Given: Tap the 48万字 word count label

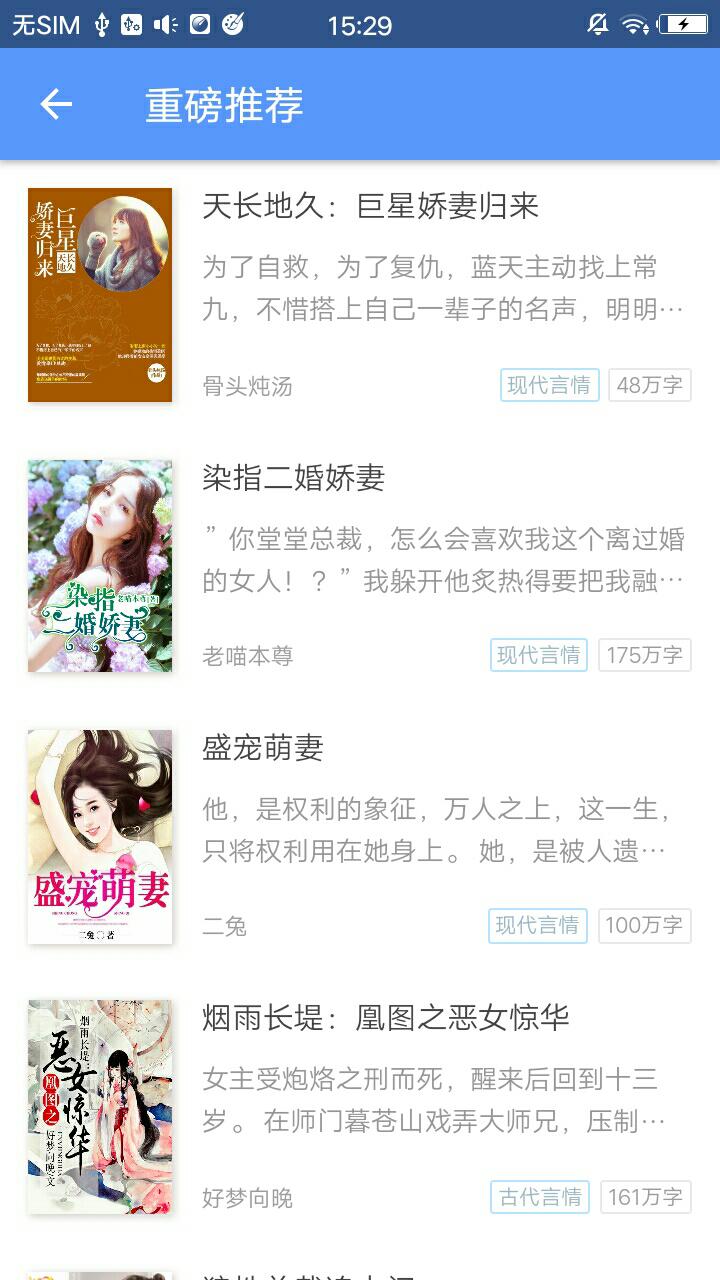Looking at the screenshot, I should click(649, 385).
